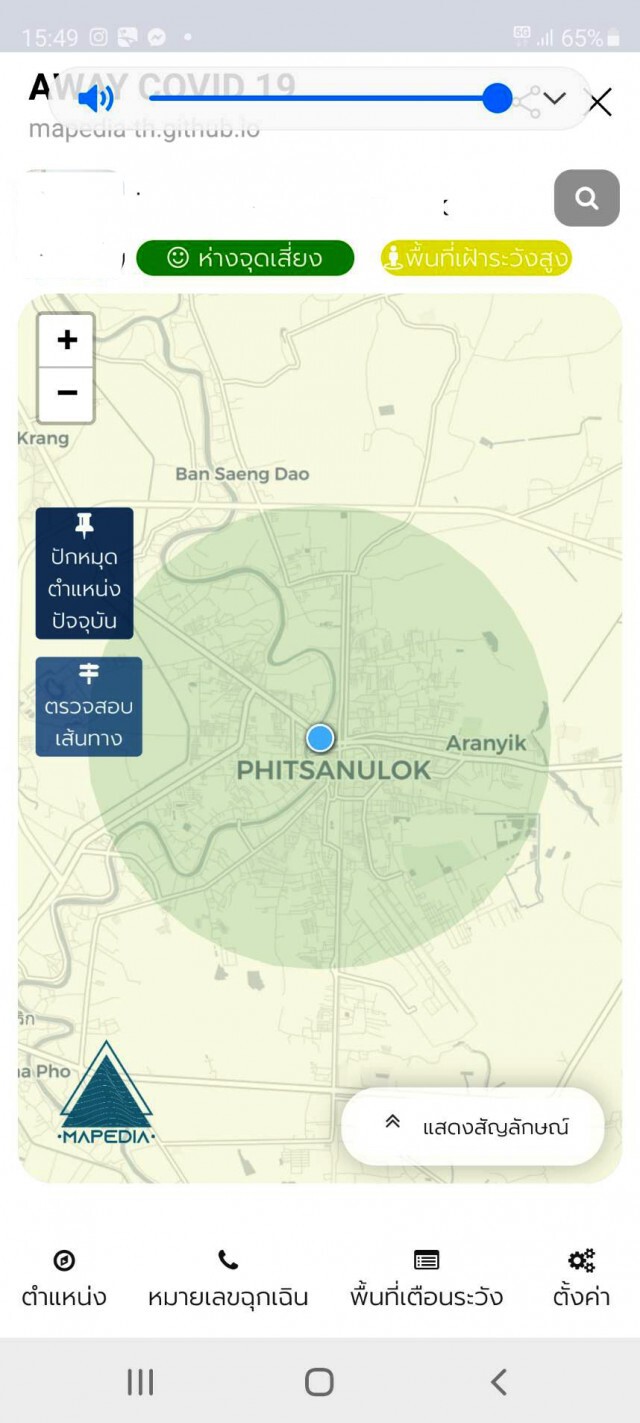Open ตรวจสอบเส้นทาง route check

point(89,706)
